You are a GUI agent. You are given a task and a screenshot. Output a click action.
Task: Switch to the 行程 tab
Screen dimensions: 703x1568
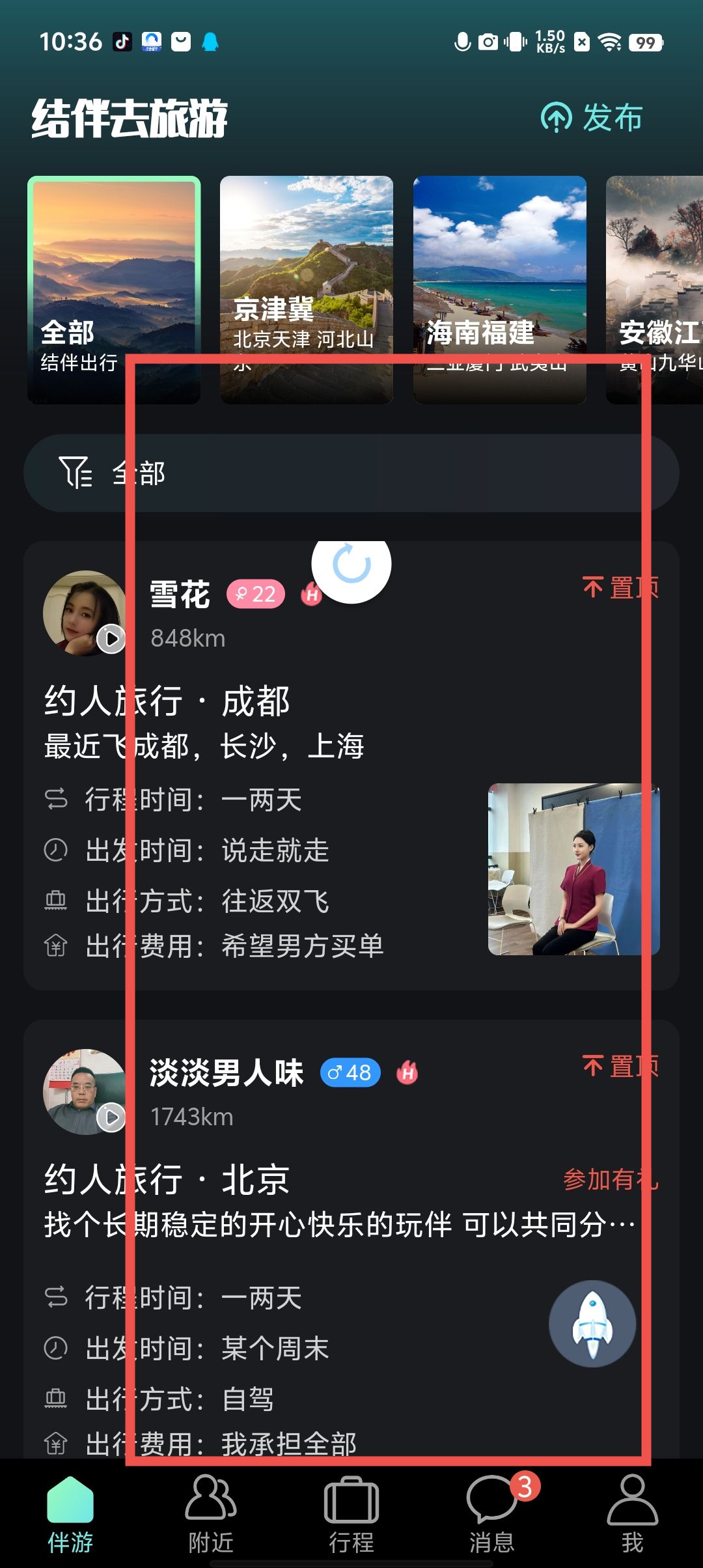click(351, 1514)
